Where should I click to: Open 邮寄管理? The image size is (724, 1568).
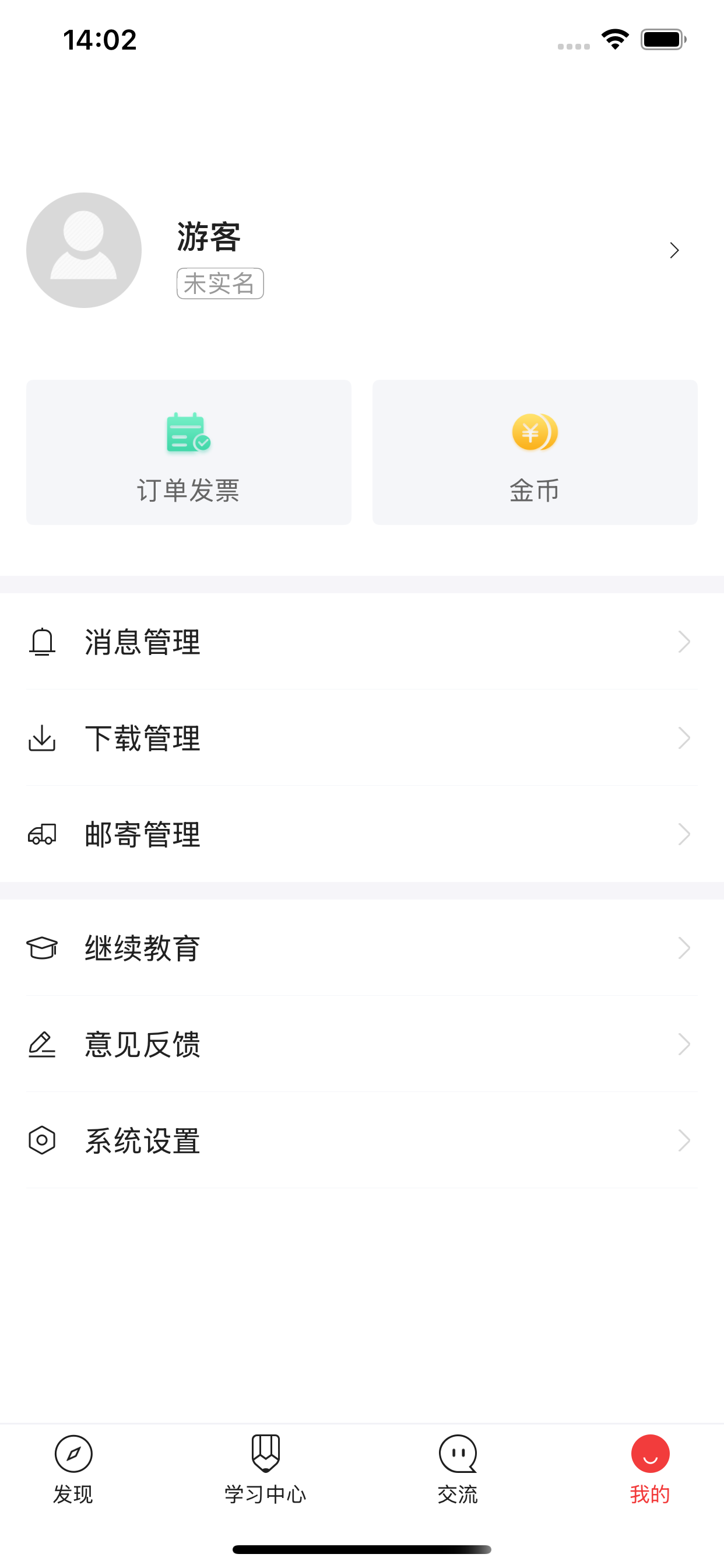362,834
